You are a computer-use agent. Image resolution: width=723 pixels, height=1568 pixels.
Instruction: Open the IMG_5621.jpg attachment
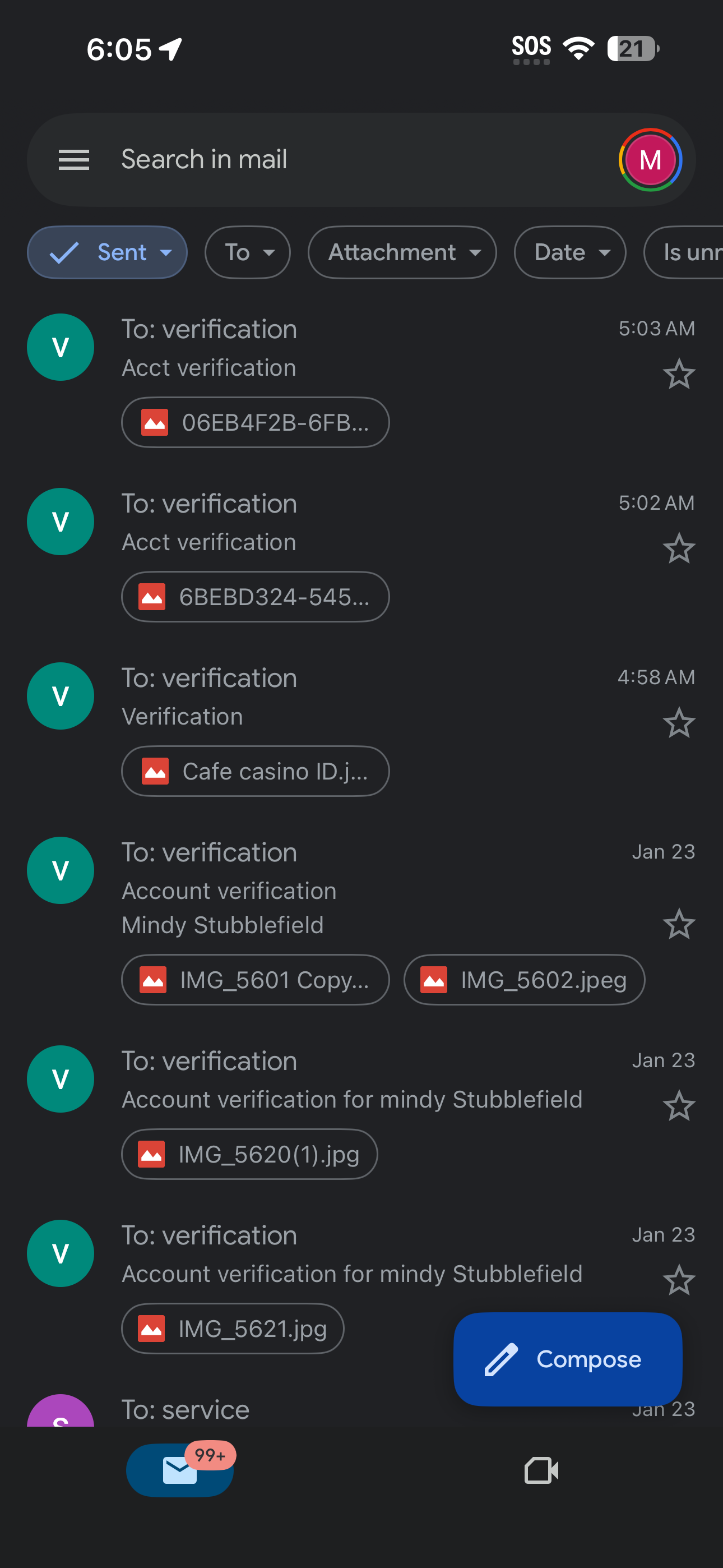coord(233,1329)
